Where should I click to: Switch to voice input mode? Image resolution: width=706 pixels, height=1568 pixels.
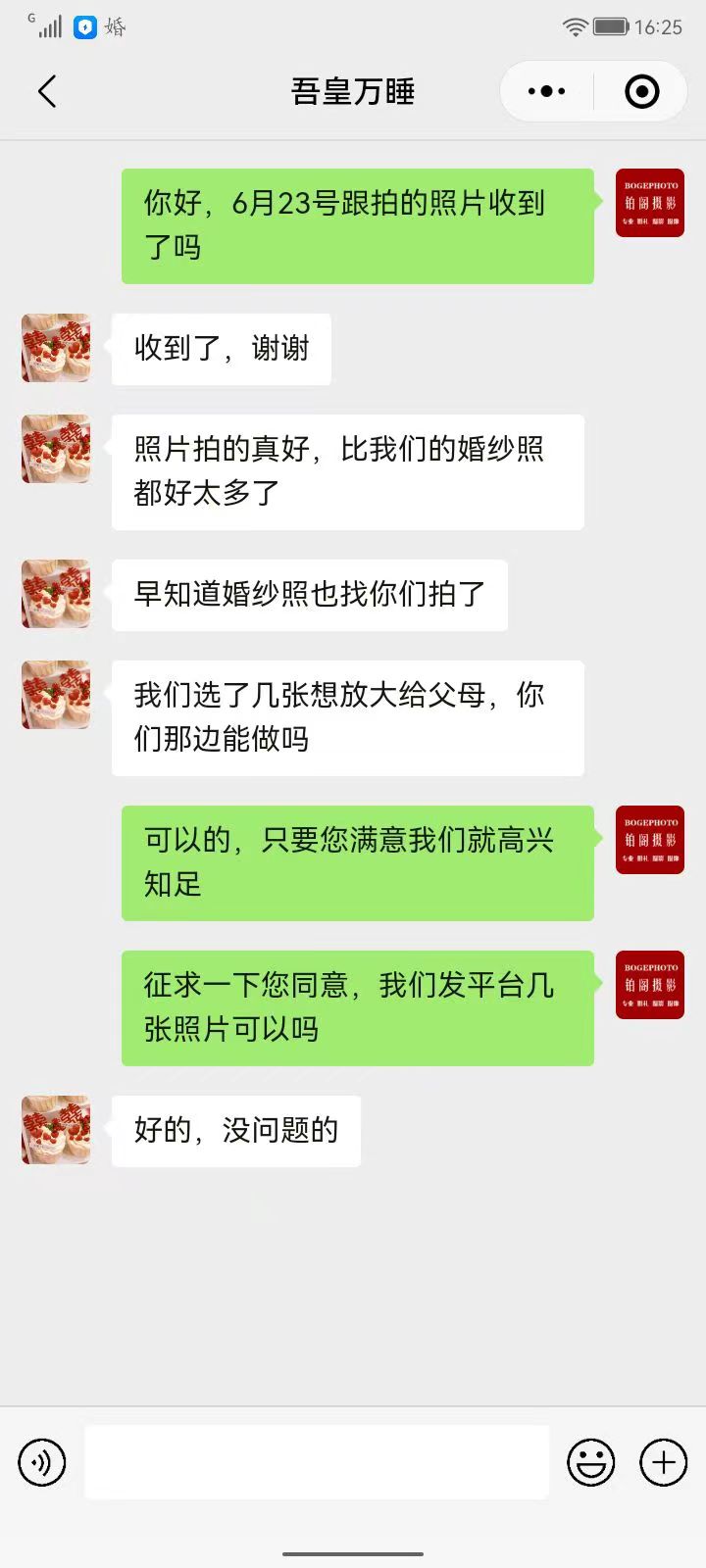tap(42, 1463)
